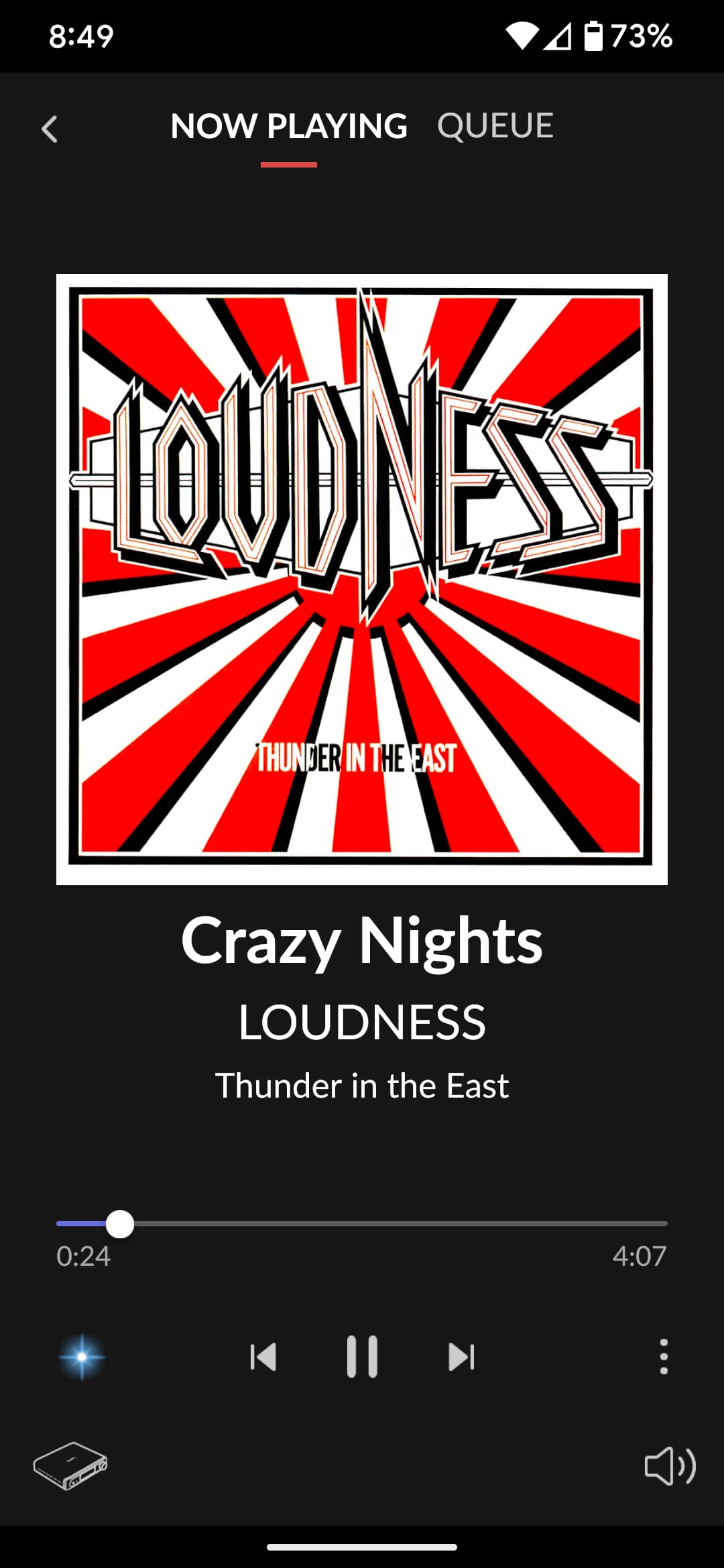Select the Now Playing tab

tap(289, 126)
